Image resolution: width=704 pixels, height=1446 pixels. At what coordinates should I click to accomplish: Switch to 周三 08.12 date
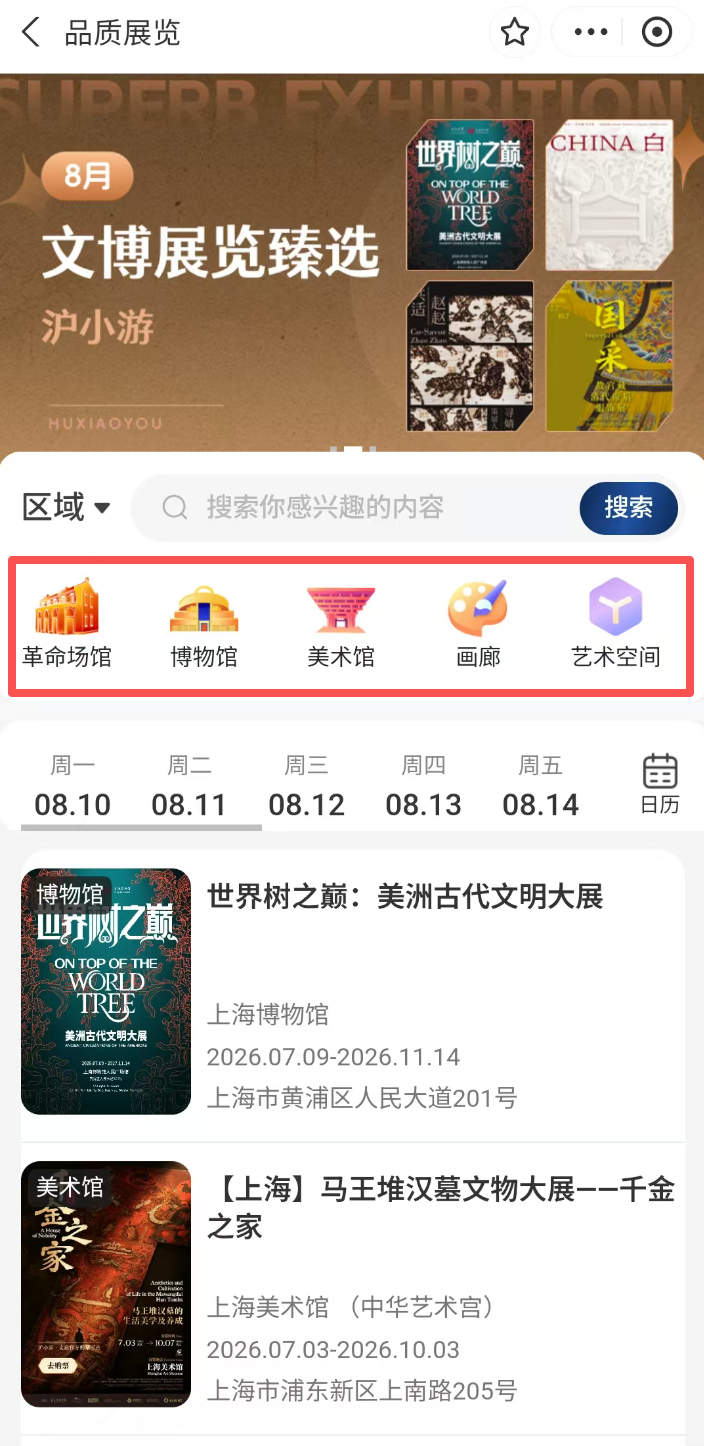(x=307, y=787)
